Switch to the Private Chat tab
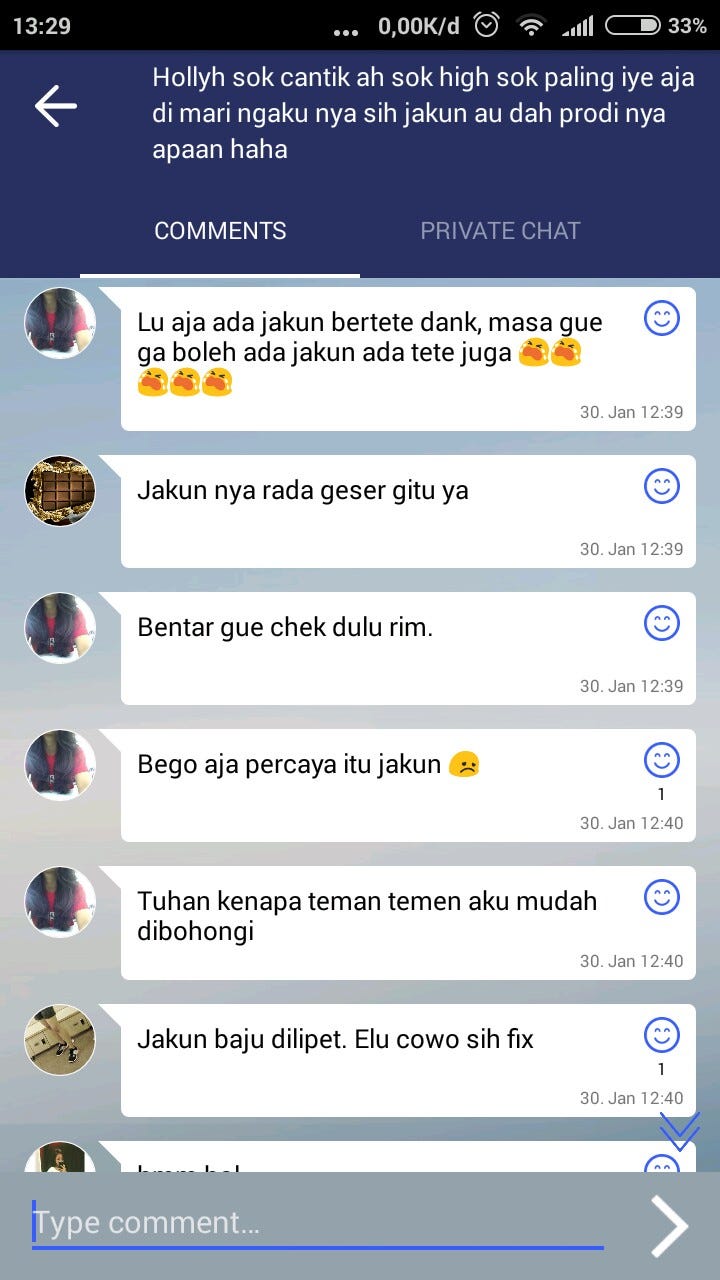Screen dimensions: 720x1280 [500, 231]
